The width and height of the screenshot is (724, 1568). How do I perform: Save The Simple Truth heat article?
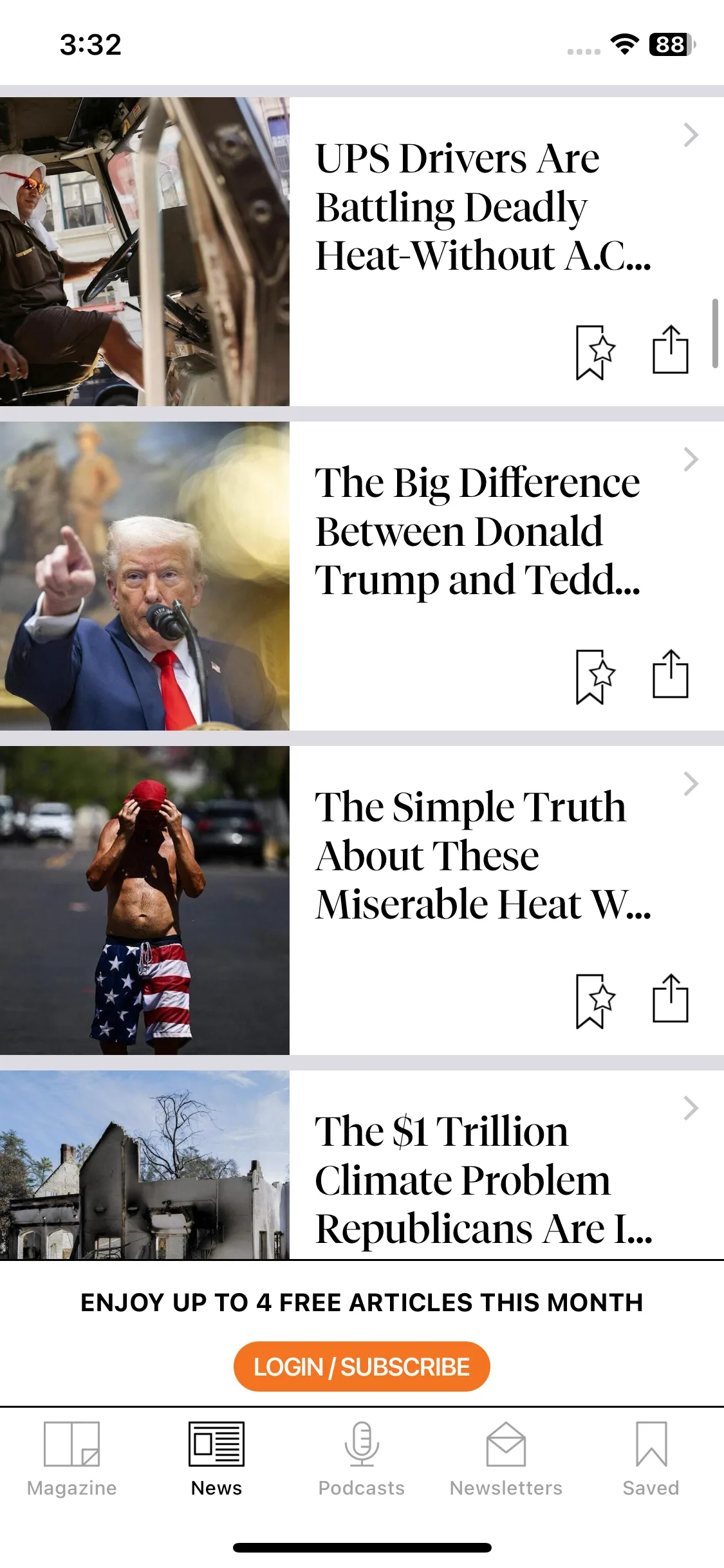click(x=595, y=1001)
